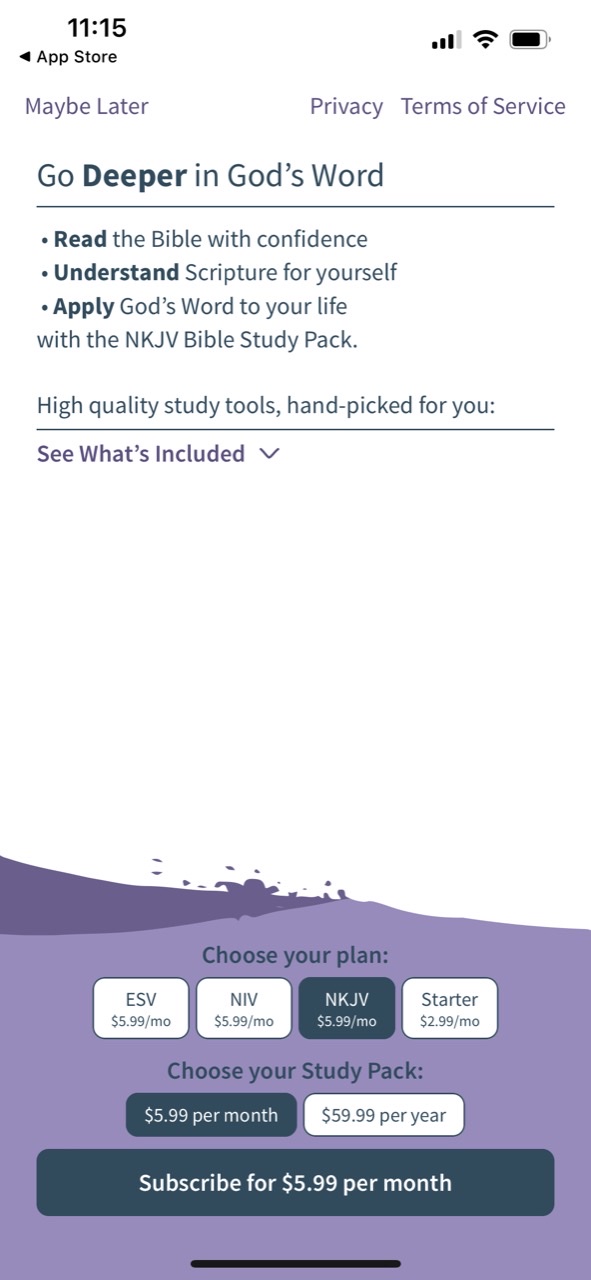Image resolution: width=591 pixels, height=1280 pixels.
Task: Select the ESV plan
Action: [141, 1008]
